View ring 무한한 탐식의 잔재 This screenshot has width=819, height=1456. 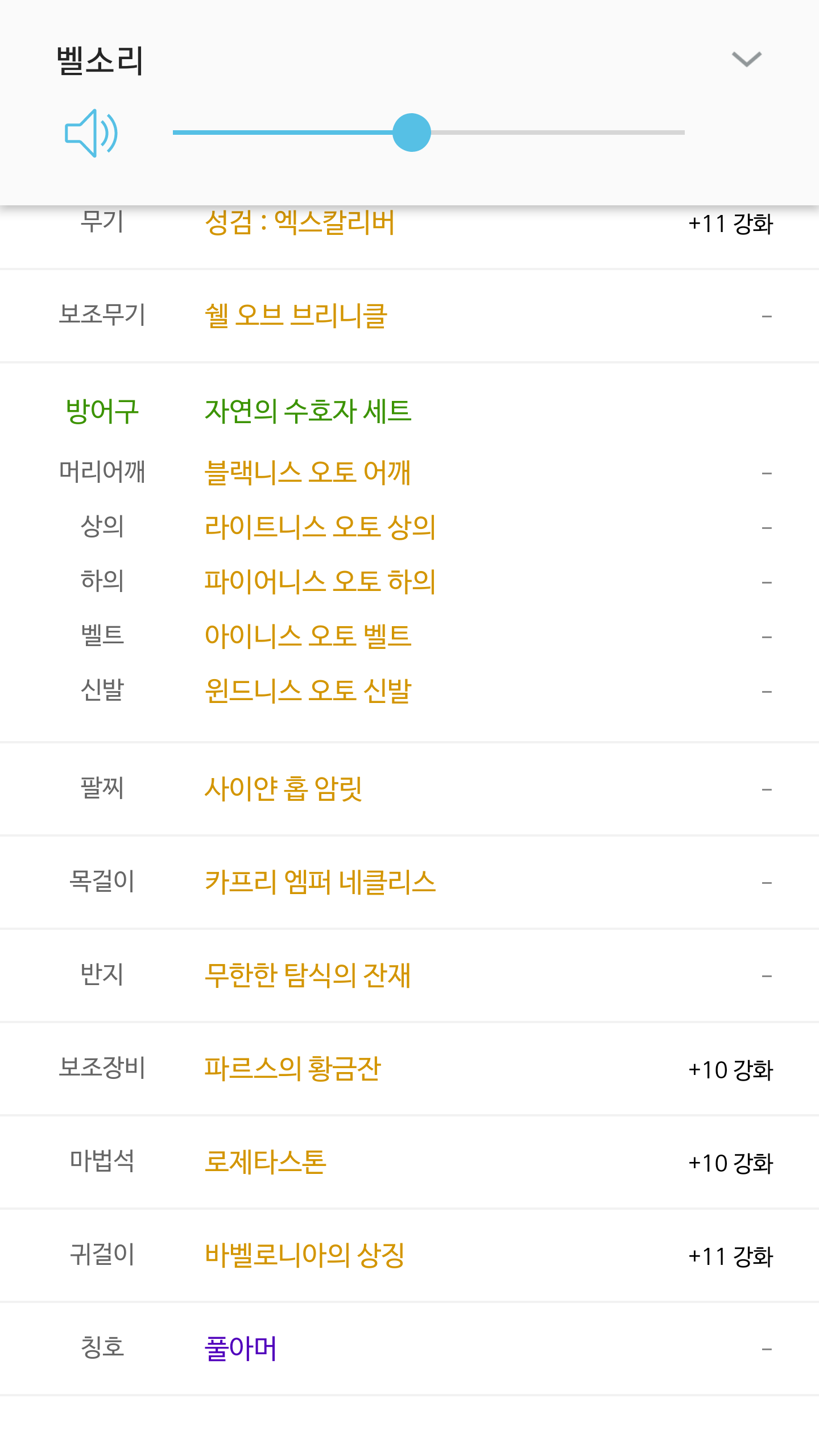click(x=308, y=975)
